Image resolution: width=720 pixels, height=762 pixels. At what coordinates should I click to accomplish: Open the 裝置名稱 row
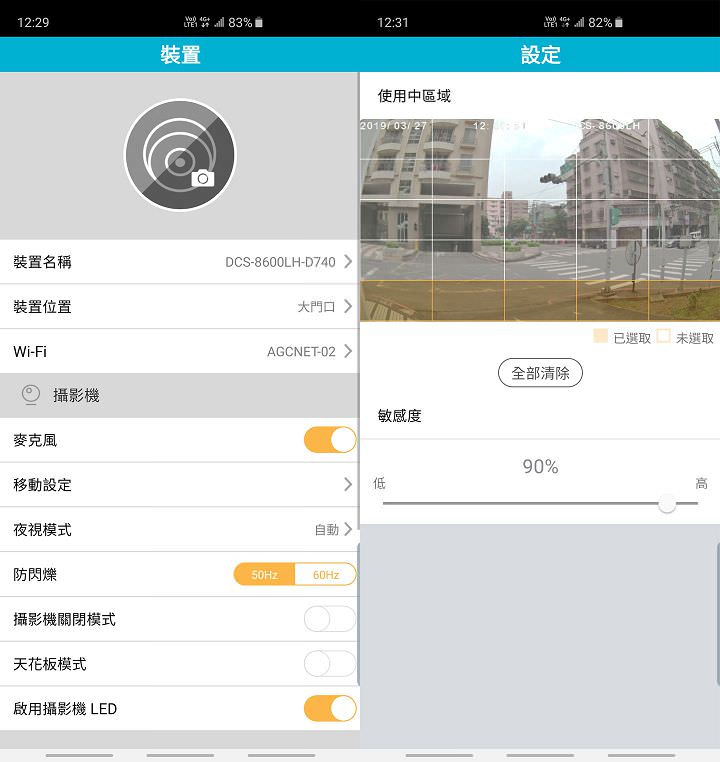pyautogui.click(x=180, y=262)
